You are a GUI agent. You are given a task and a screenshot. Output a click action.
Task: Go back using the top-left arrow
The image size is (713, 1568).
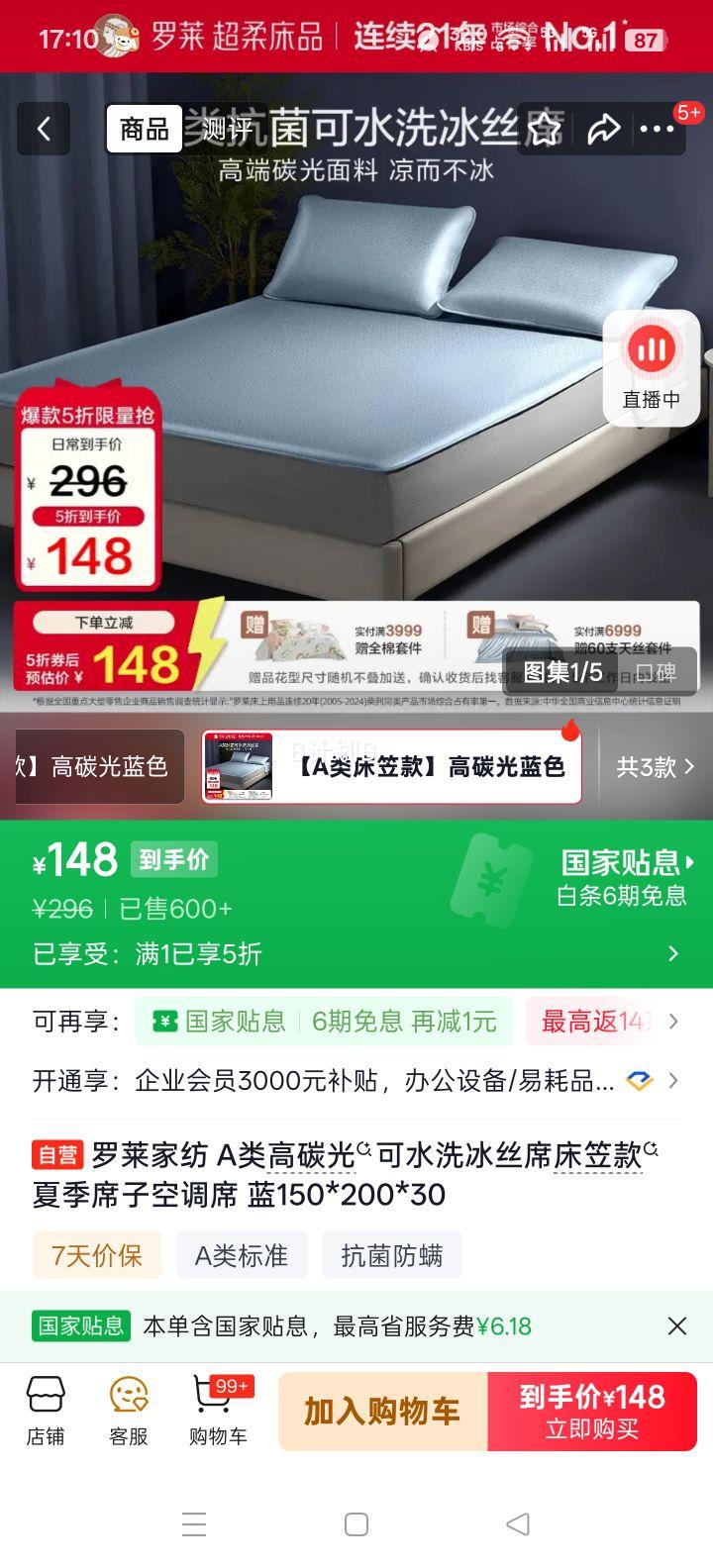pyautogui.click(x=44, y=129)
